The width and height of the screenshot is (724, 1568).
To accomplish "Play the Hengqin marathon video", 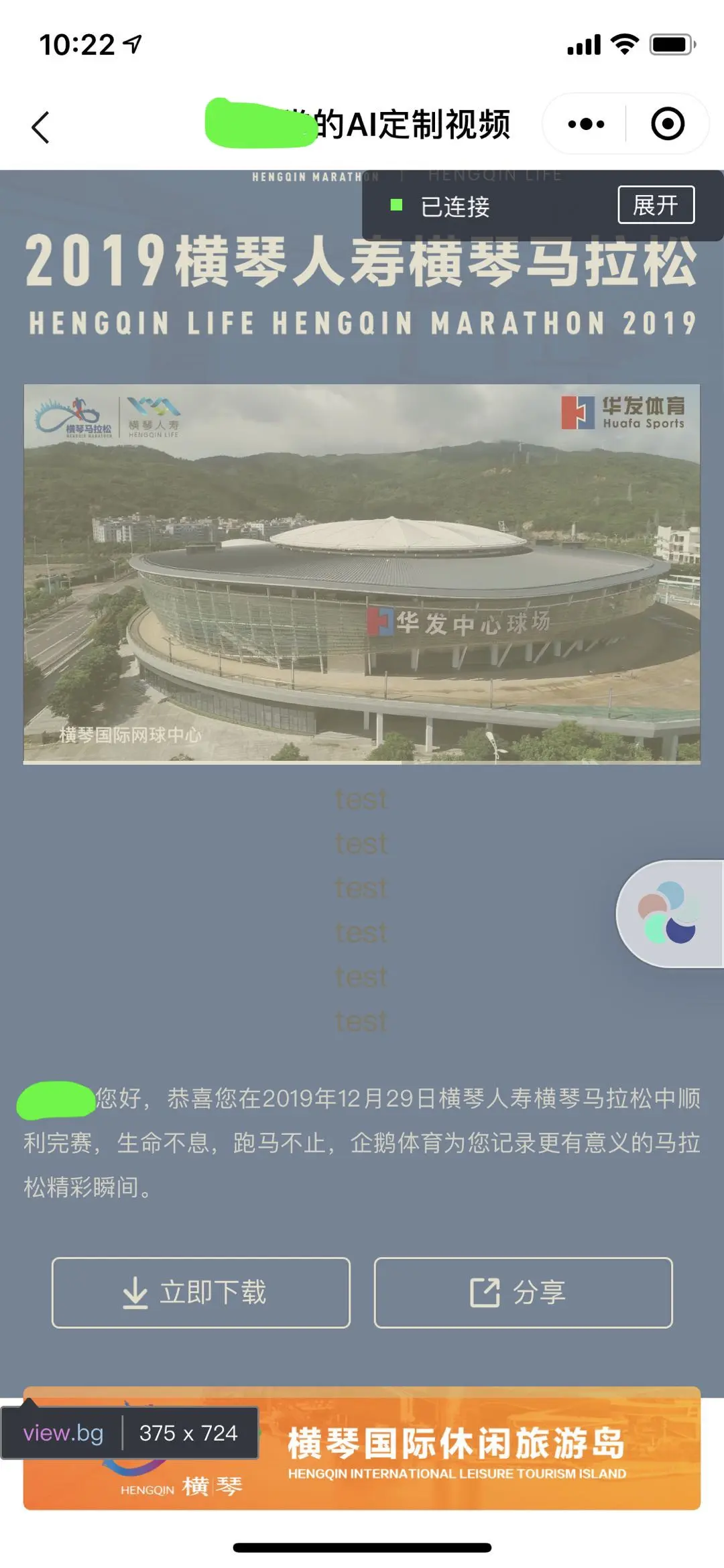I will pyautogui.click(x=362, y=573).
